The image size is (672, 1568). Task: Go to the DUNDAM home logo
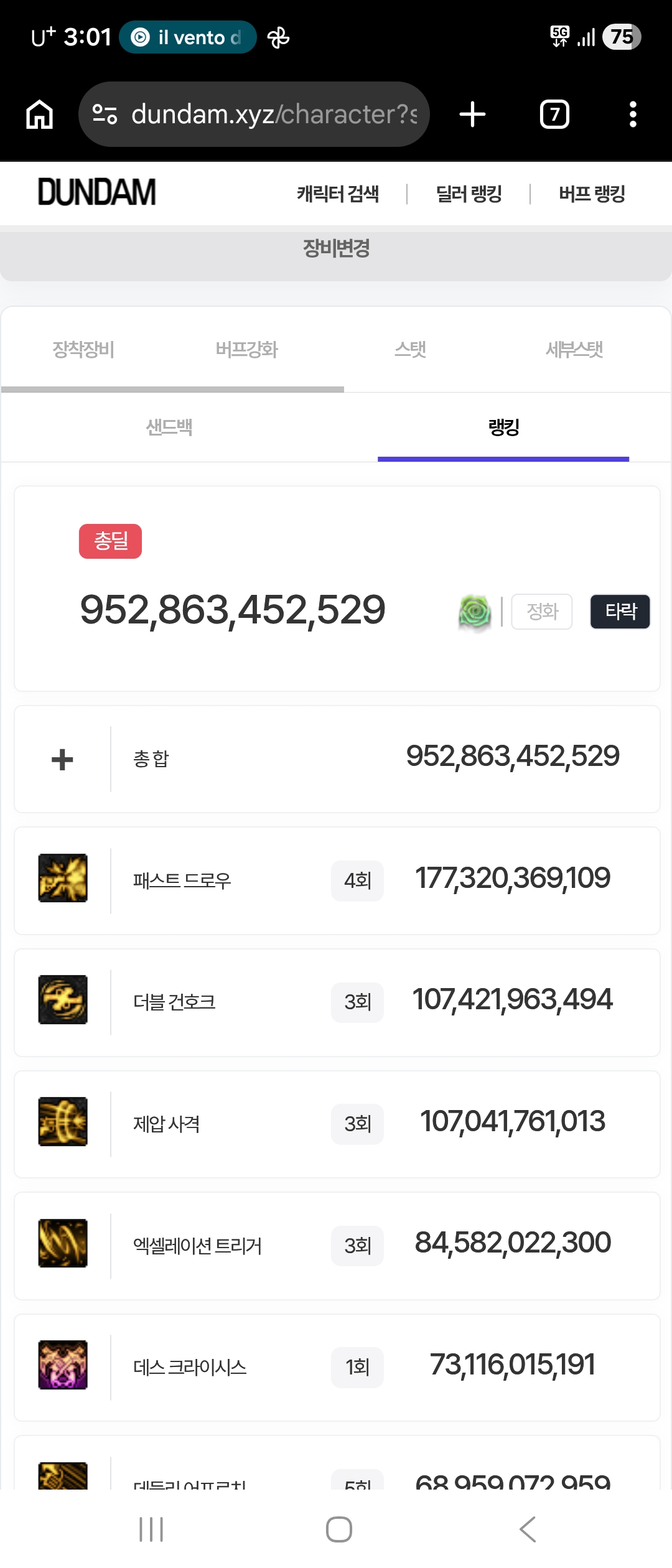tap(97, 192)
